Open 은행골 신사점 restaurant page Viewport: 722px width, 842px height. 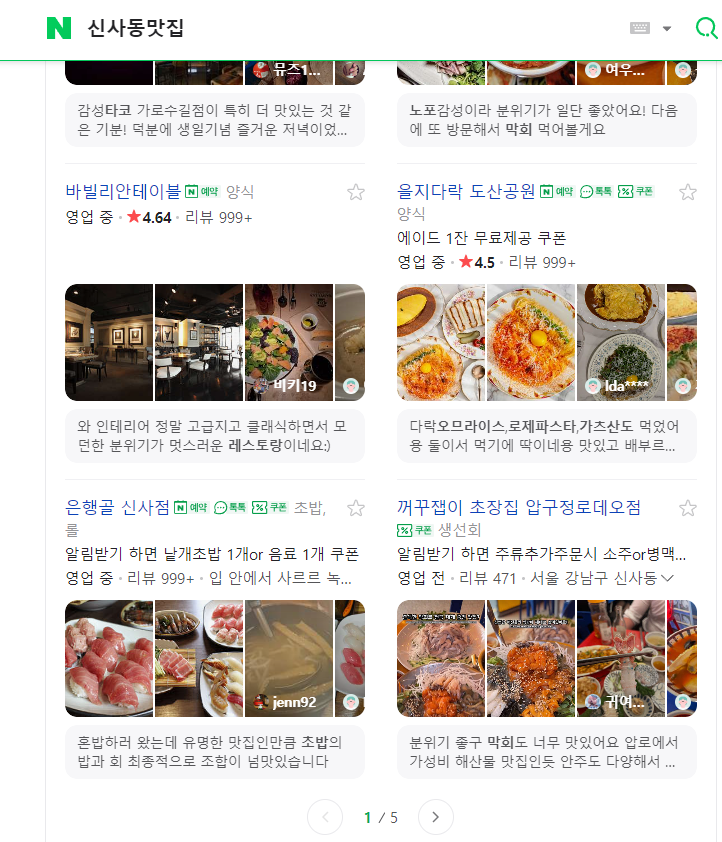click(117, 508)
